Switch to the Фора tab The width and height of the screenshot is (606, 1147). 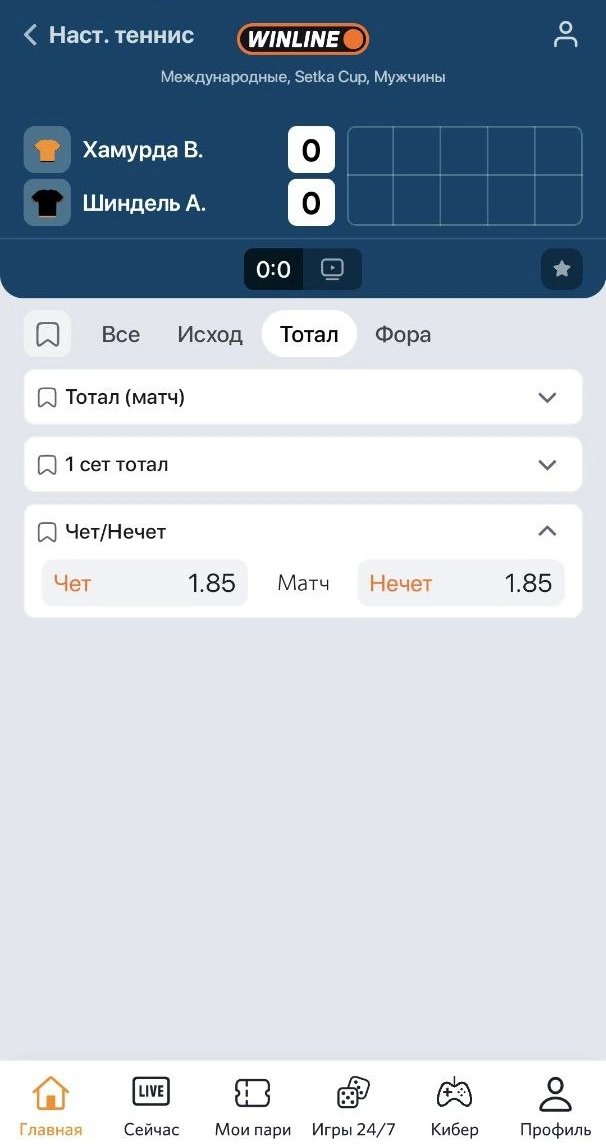403,334
